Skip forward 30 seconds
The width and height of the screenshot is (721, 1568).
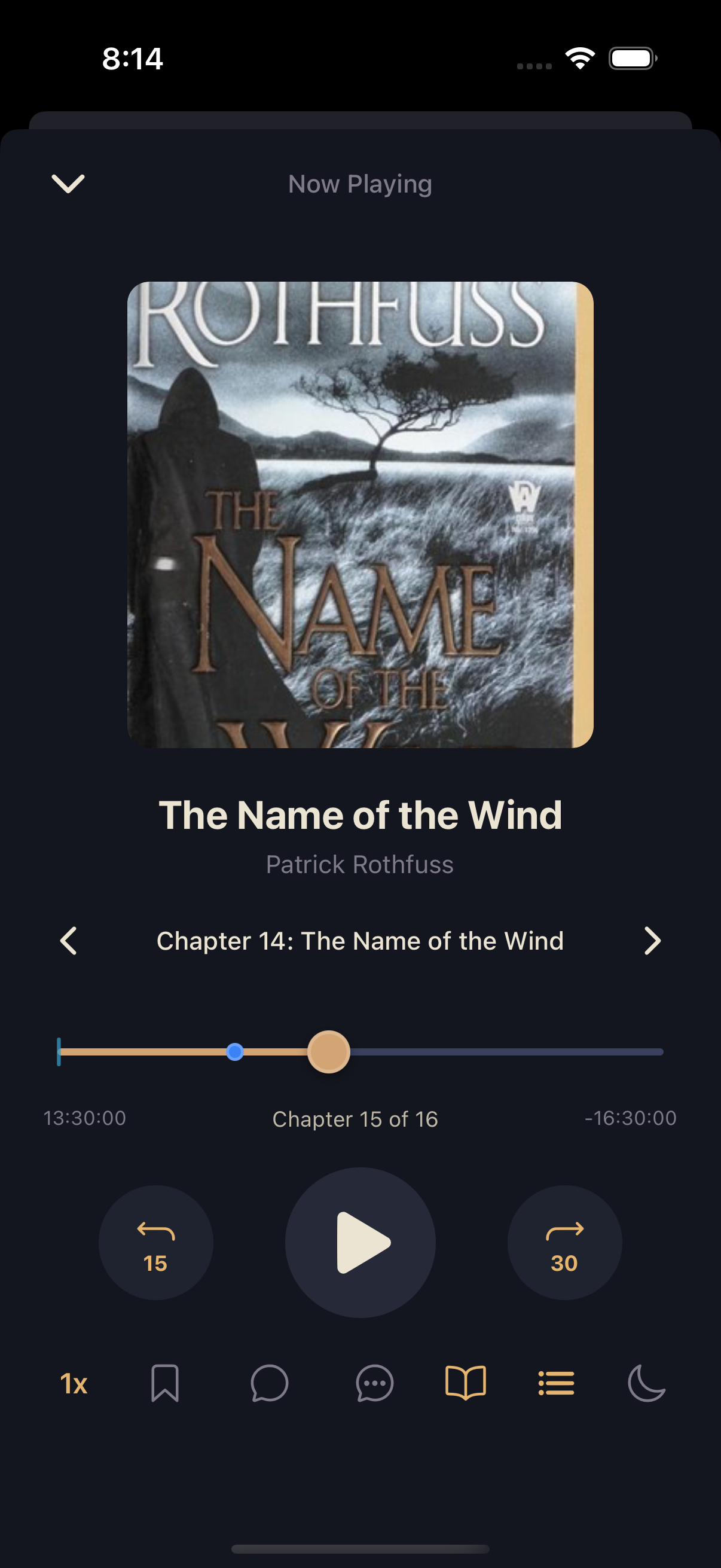click(x=564, y=1241)
